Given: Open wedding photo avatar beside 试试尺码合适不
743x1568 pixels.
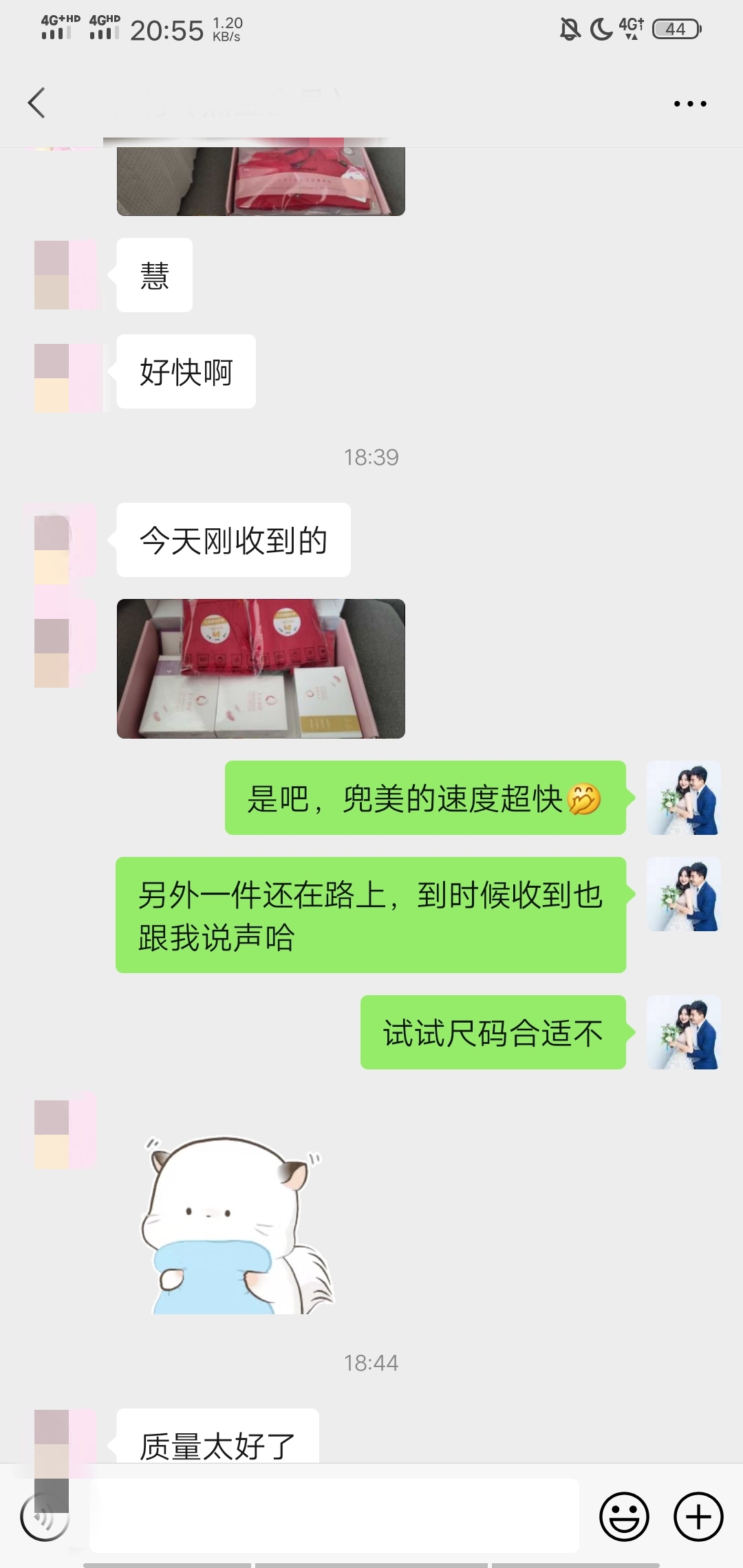Looking at the screenshot, I should (x=683, y=1032).
